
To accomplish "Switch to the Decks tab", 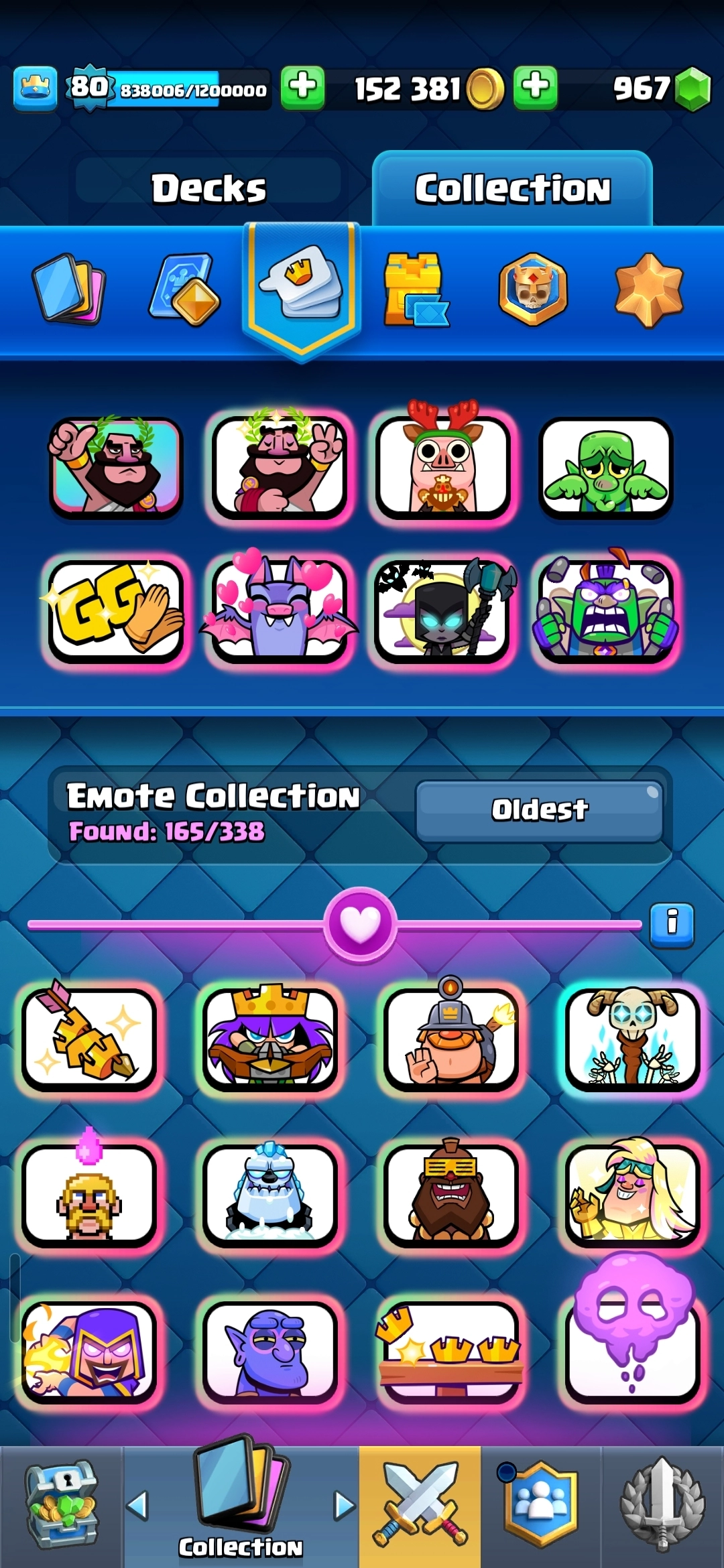I will (208, 188).
